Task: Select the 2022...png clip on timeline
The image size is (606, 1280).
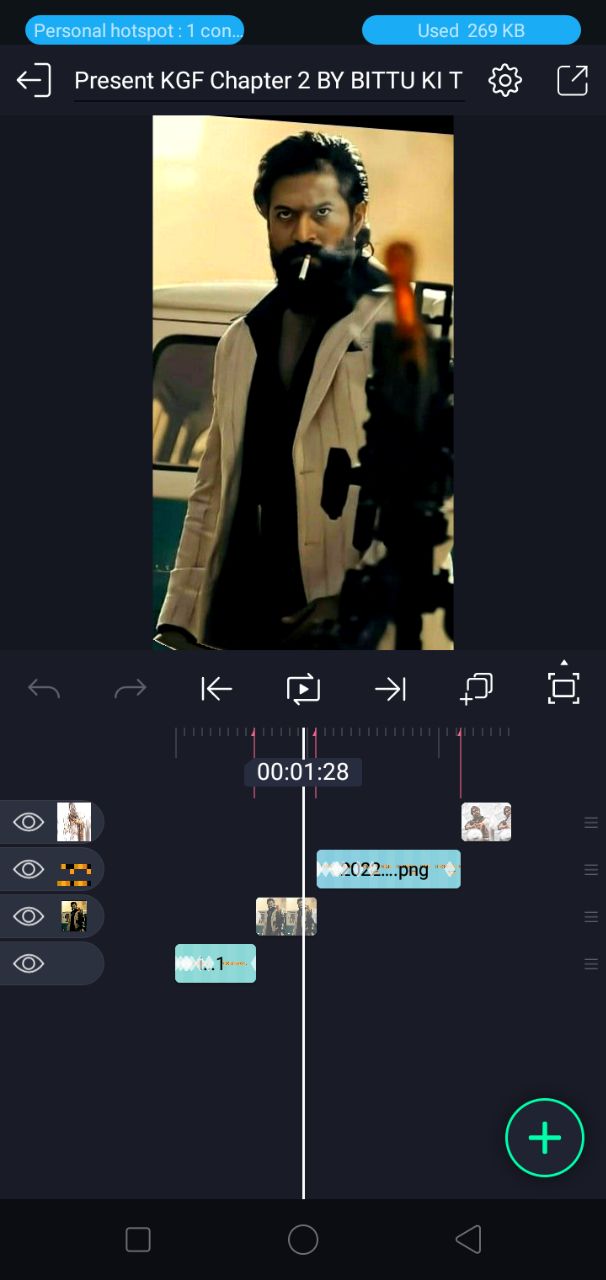Action: pos(388,870)
